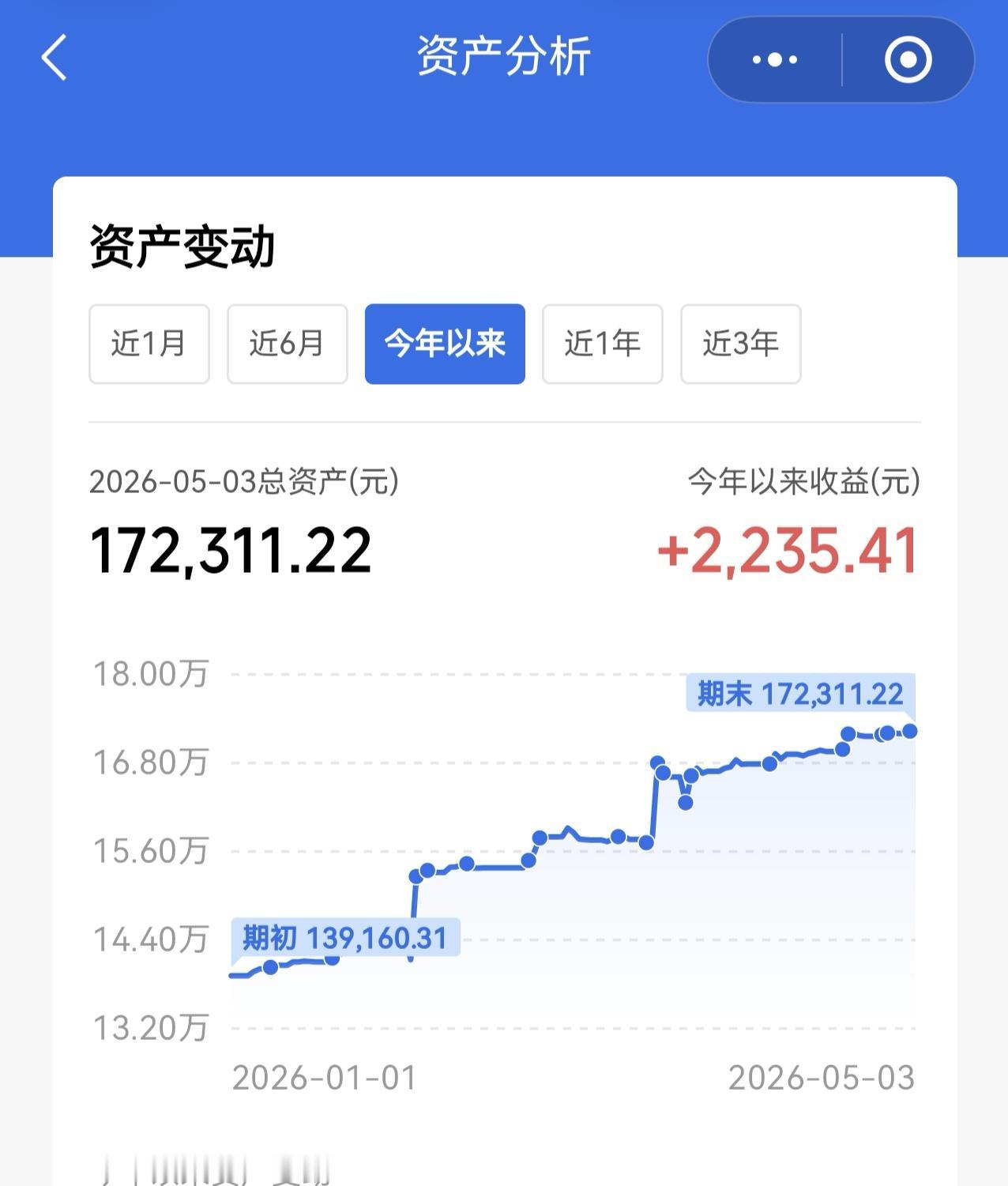Close the mini program via circle icon
Viewport: 1008px width, 1186px height.
point(908,59)
